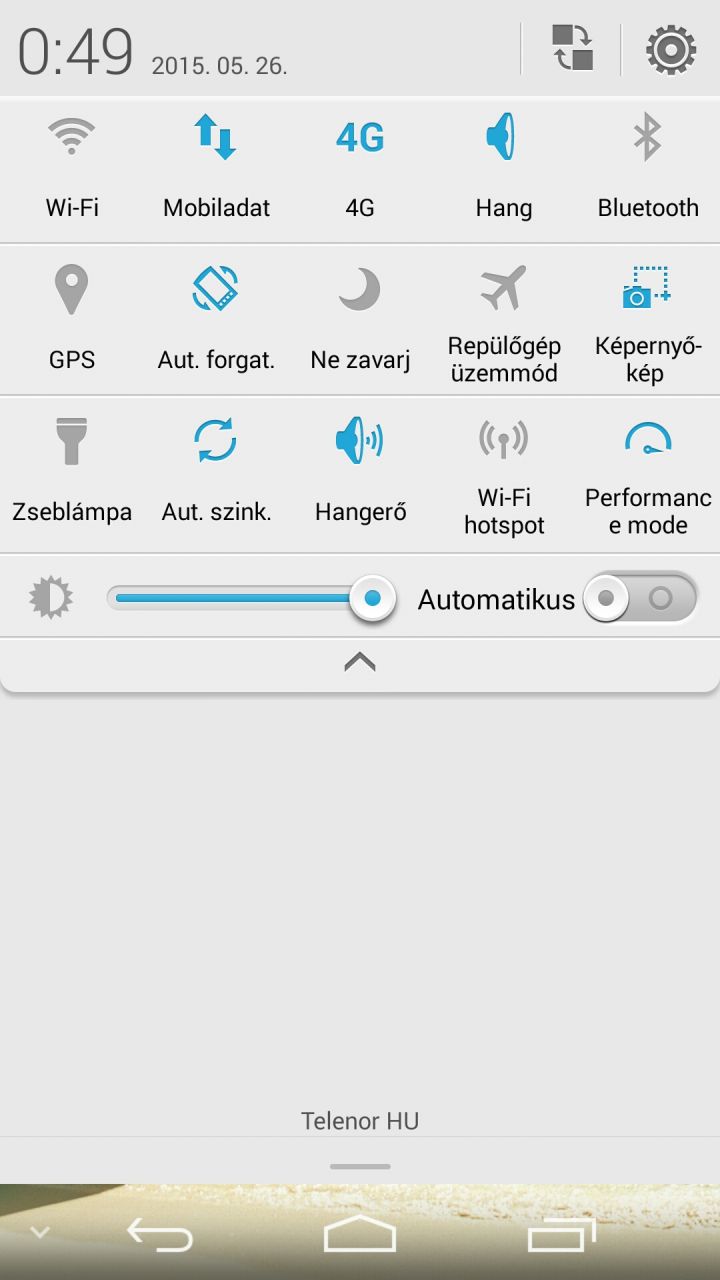Viewport: 720px width, 1280px height.
Task: Enable Ne zavarj do-not-disturb mode
Action: 360,320
